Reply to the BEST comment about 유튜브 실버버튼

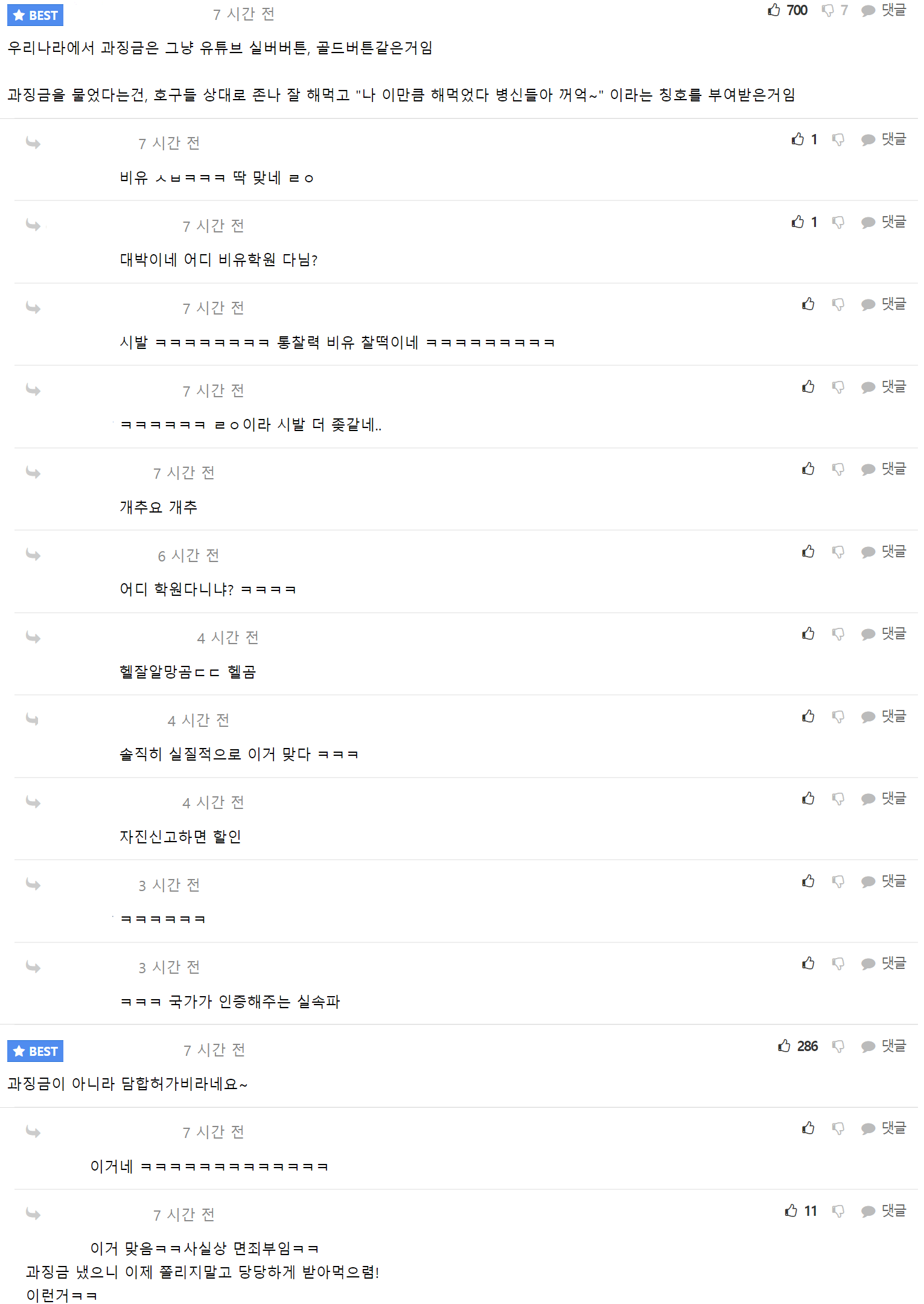click(x=884, y=10)
